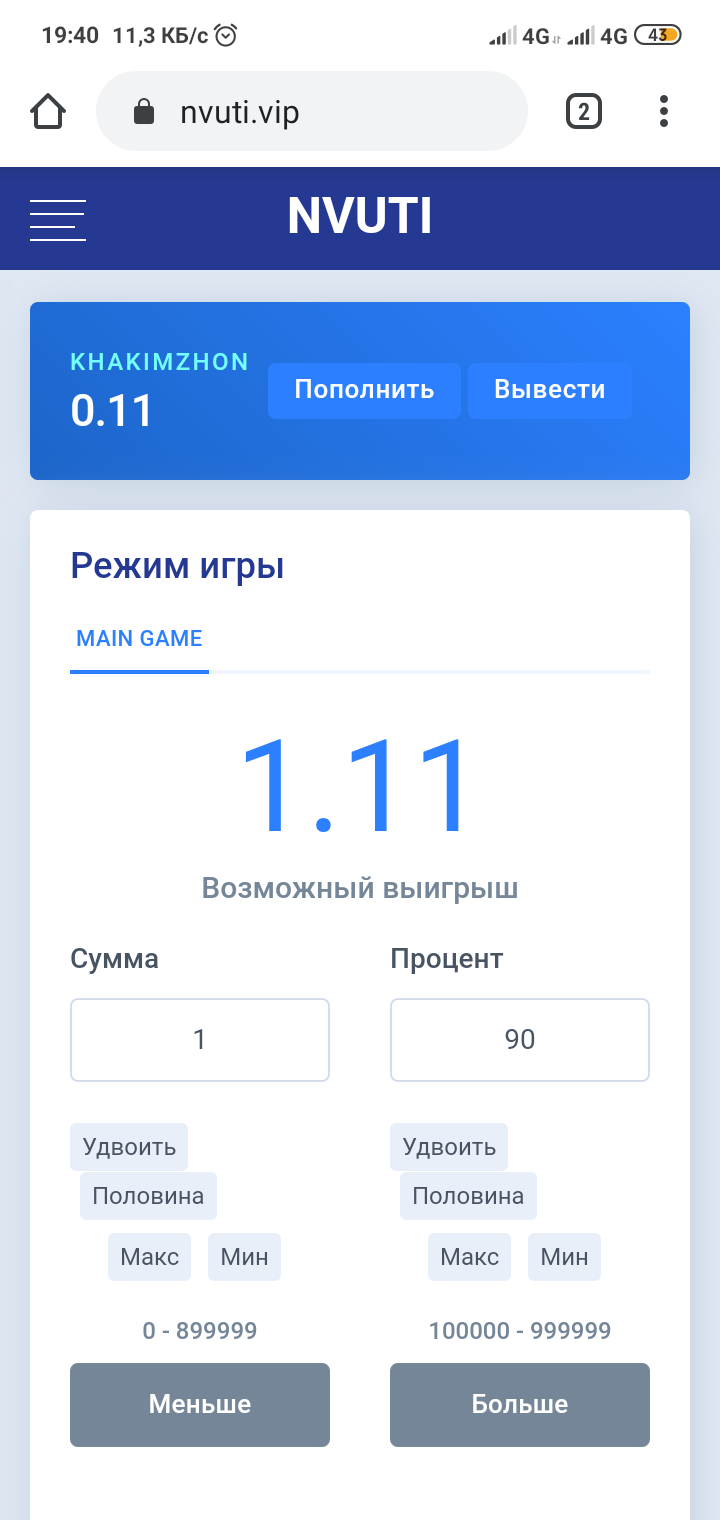Double the bet with Удвоить under Сумма

click(129, 1147)
